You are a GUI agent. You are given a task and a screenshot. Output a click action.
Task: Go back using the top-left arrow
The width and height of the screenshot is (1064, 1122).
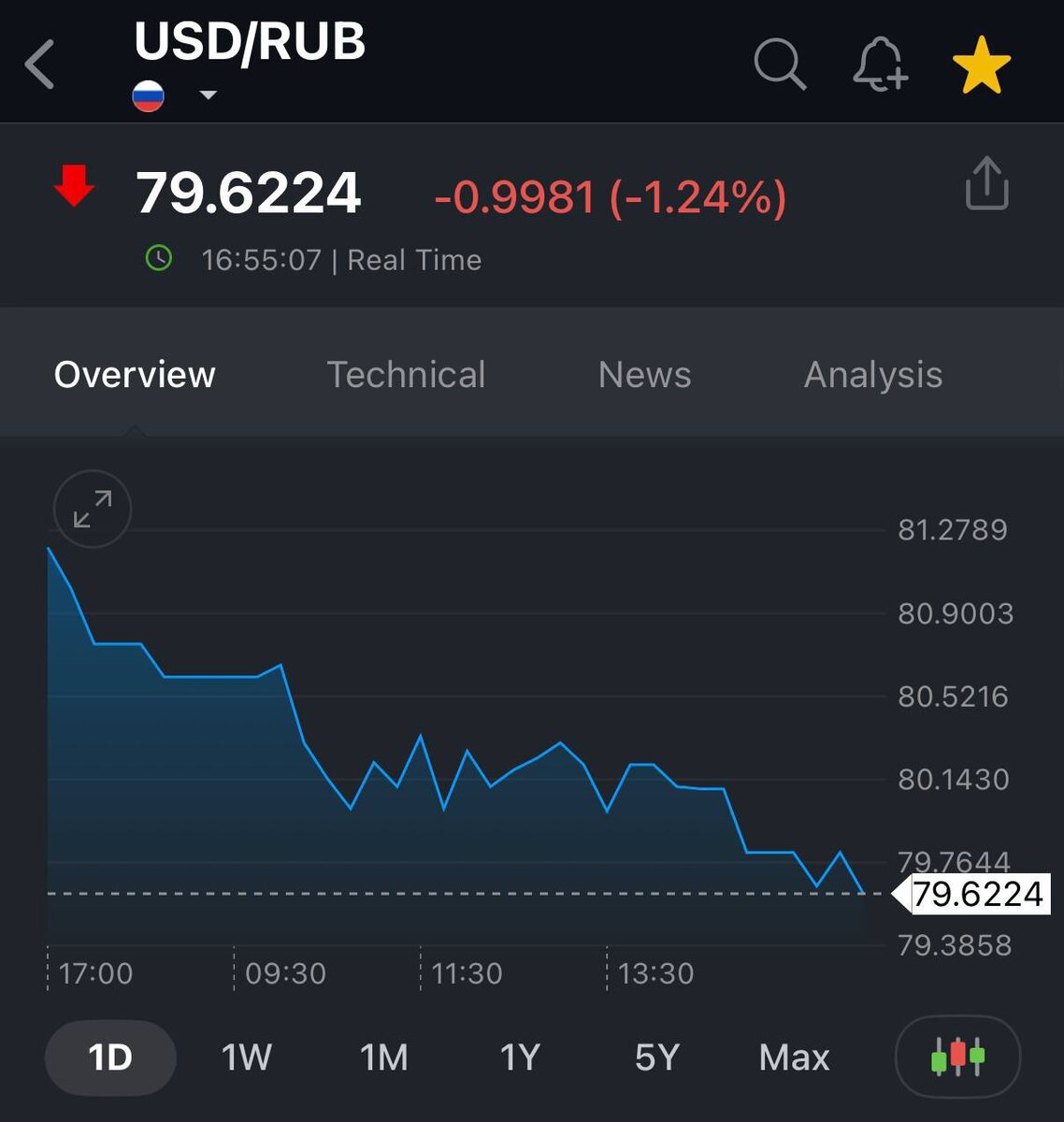pyautogui.click(x=39, y=65)
